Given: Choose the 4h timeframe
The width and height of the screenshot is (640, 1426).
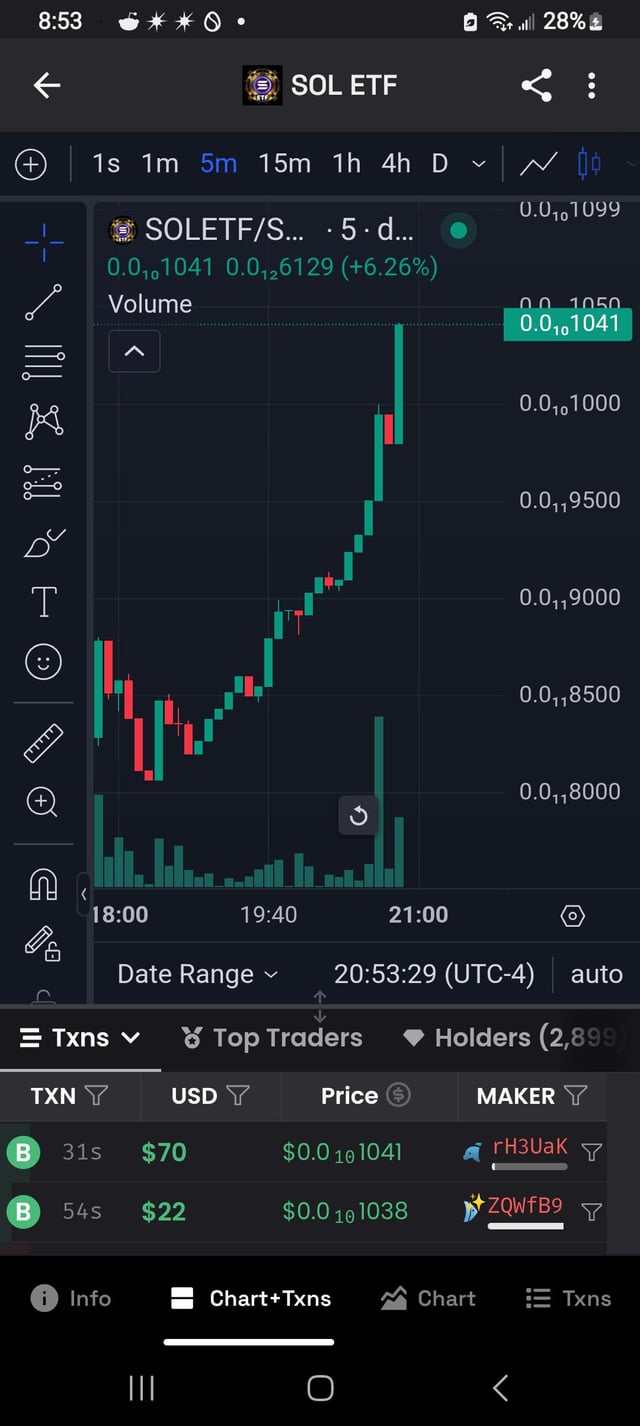Looking at the screenshot, I should [396, 163].
